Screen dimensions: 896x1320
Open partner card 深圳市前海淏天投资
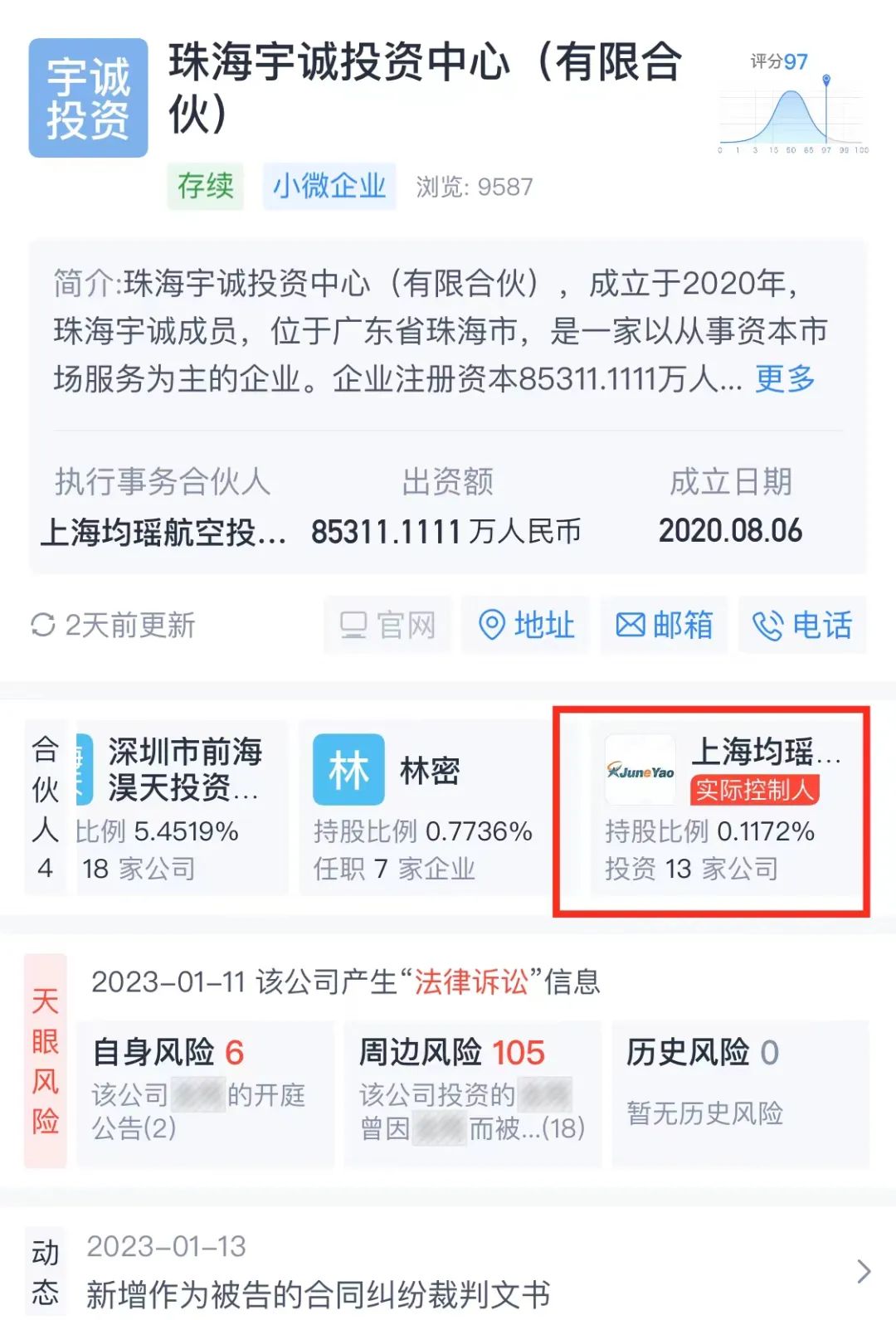(x=183, y=806)
